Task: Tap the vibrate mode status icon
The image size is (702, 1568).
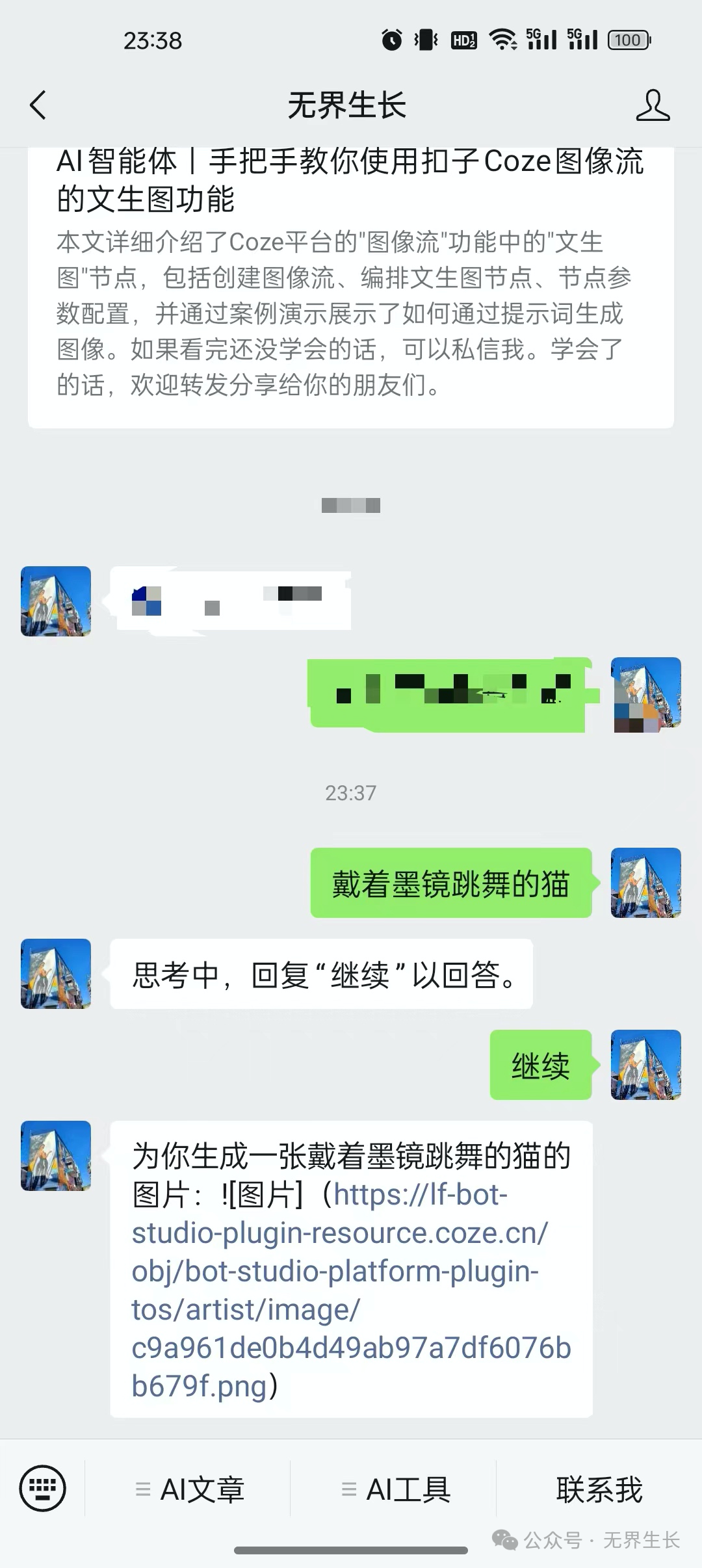Action: (x=424, y=40)
